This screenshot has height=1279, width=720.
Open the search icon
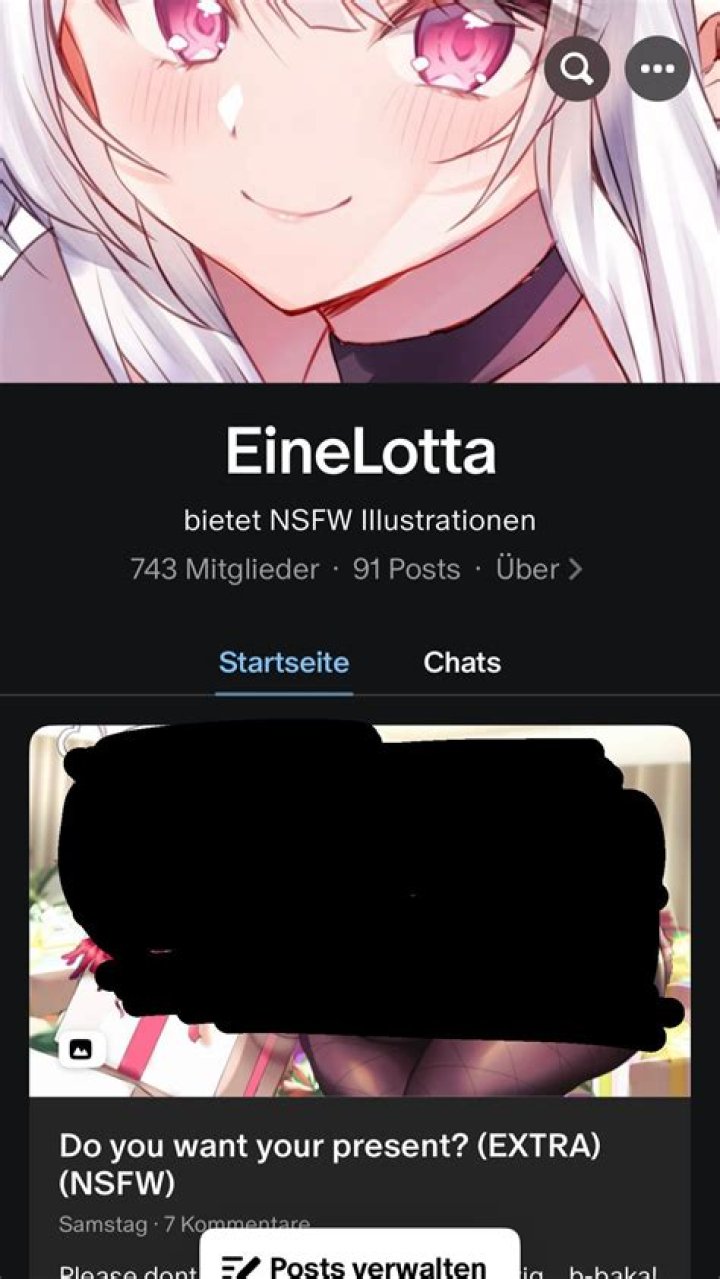(x=578, y=68)
